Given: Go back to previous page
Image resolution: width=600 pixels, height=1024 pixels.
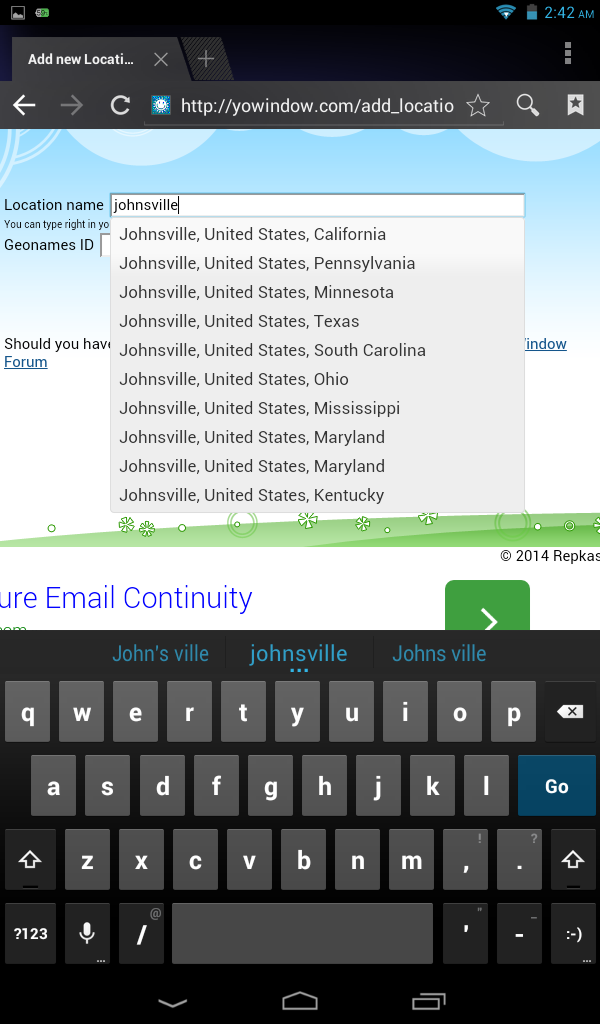Looking at the screenshot, I should [x=24, y=105].
